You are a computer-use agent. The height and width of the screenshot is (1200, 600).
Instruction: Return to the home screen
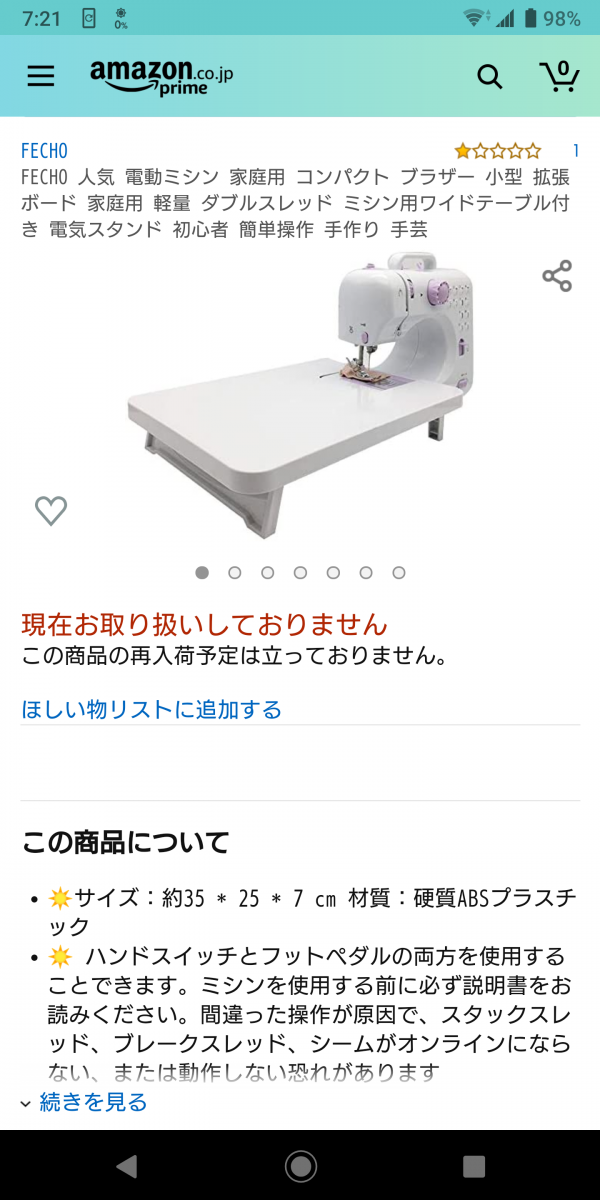pos(300,1166)
